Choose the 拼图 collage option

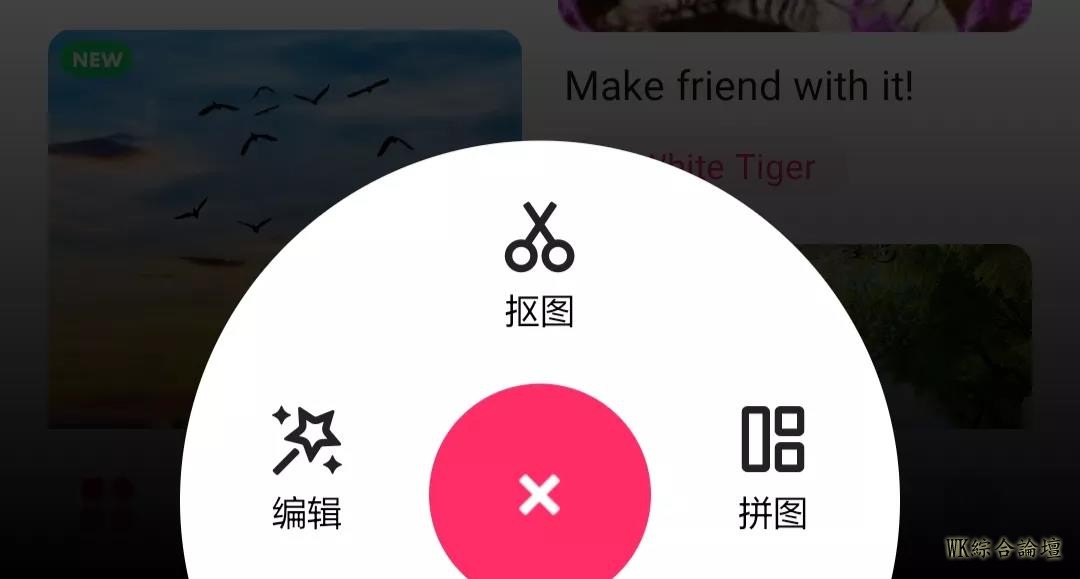[772, 465]
